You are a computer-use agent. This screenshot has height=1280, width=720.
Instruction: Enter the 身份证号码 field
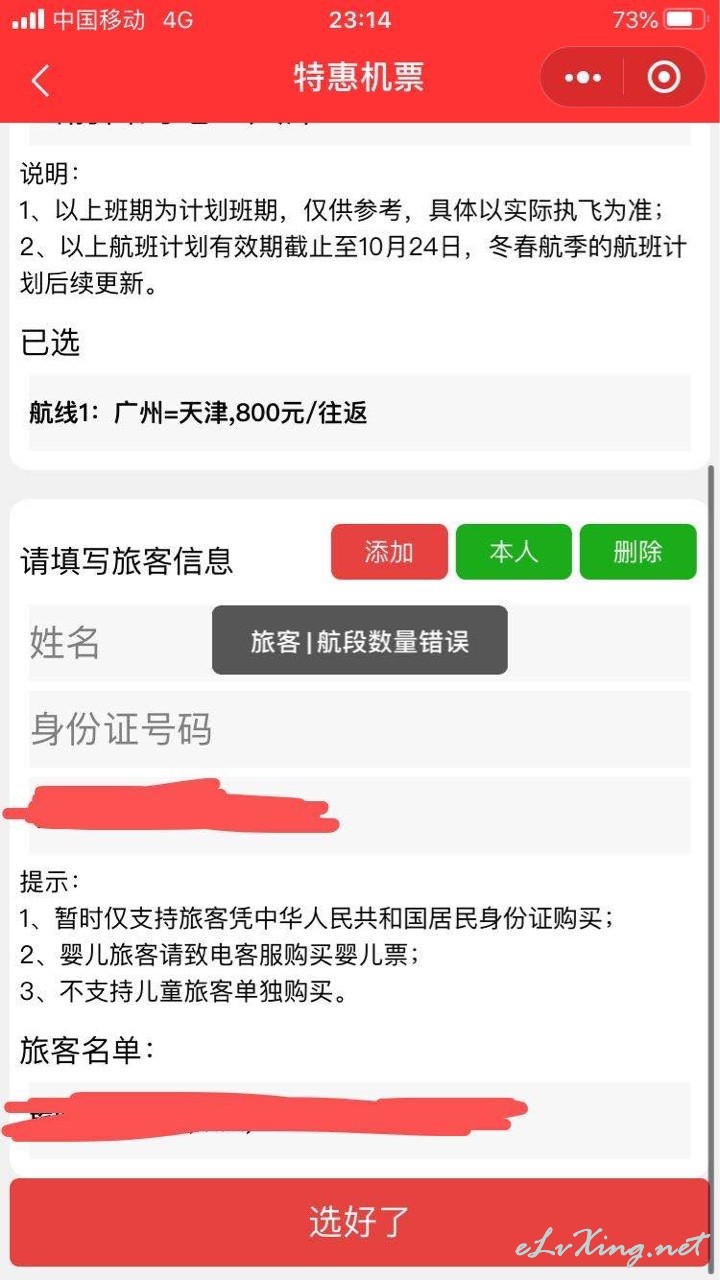click(360, 729)
